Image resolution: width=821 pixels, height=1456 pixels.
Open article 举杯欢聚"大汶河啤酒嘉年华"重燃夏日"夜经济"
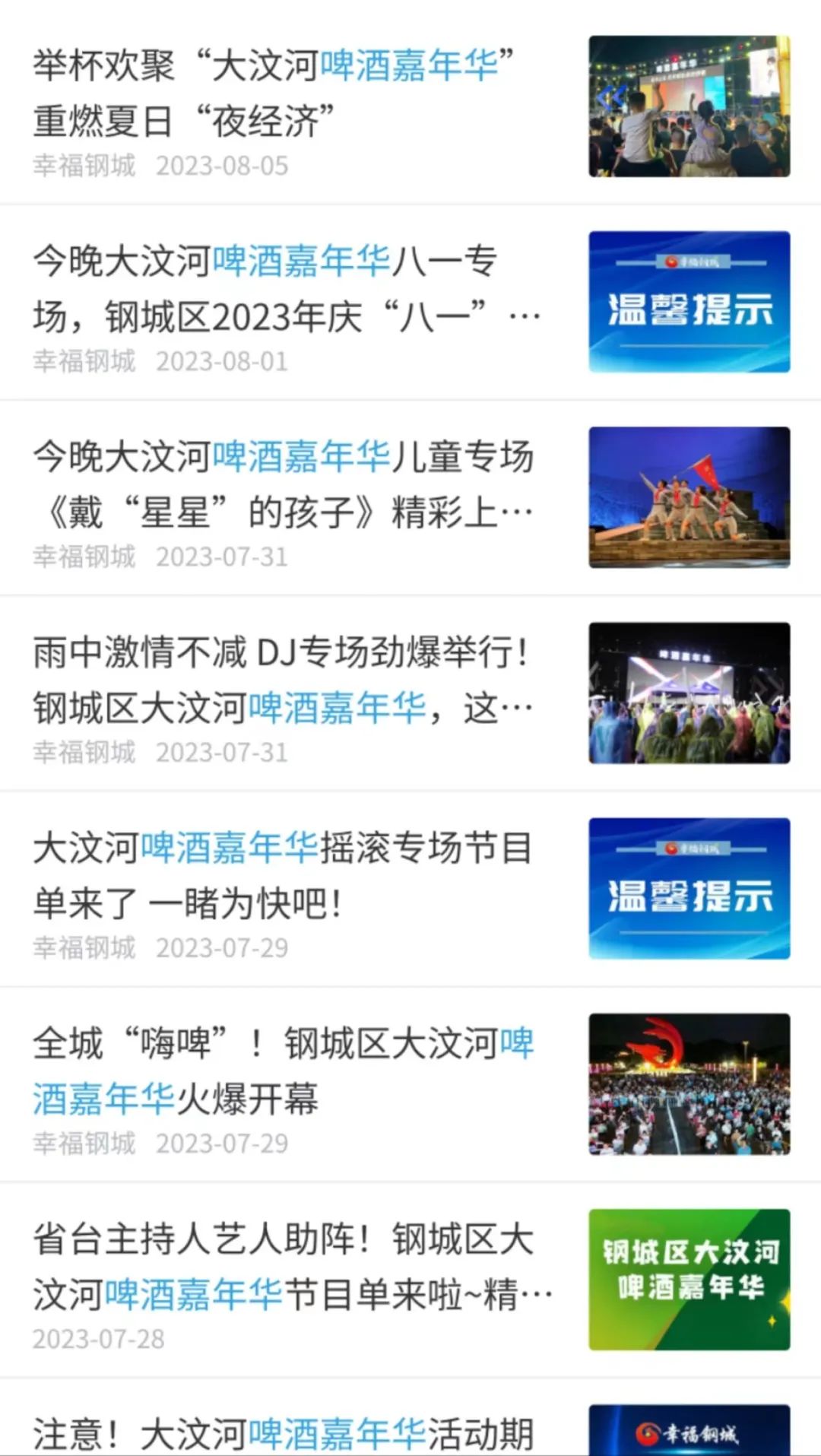pos(274,93)
